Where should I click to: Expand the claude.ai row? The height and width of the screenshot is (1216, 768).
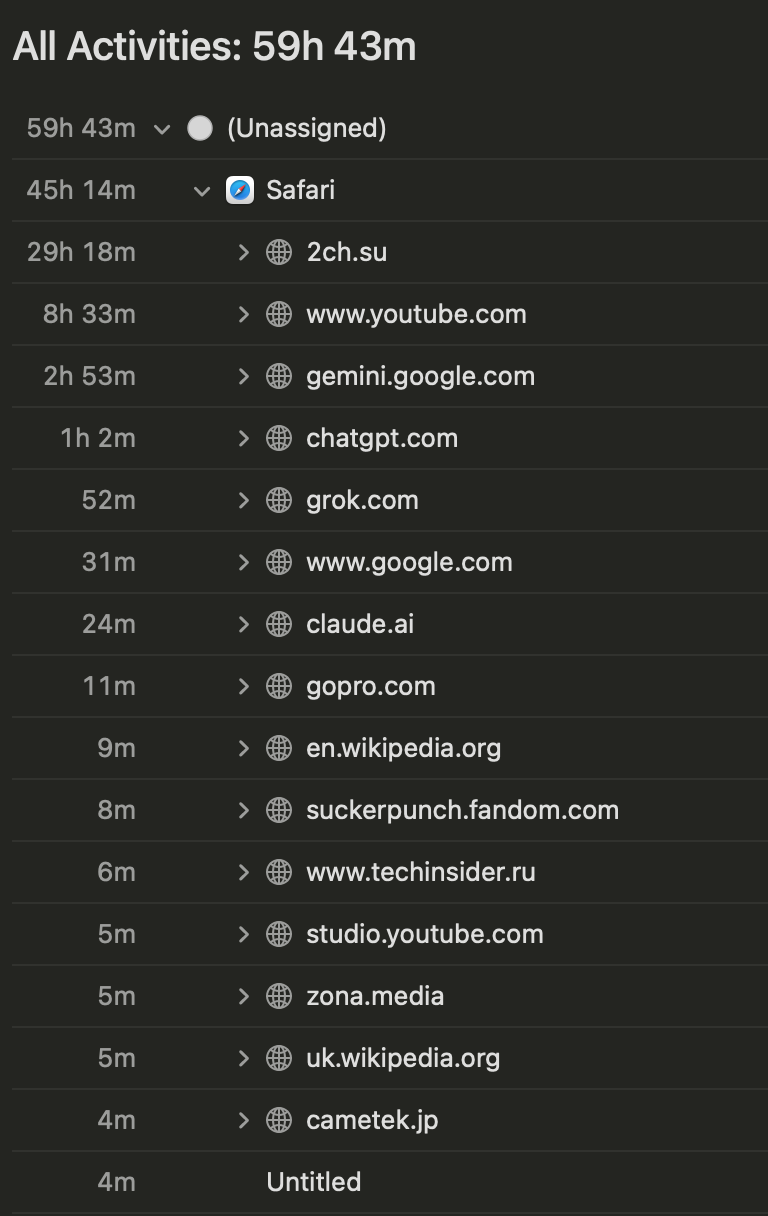[243, 625]
